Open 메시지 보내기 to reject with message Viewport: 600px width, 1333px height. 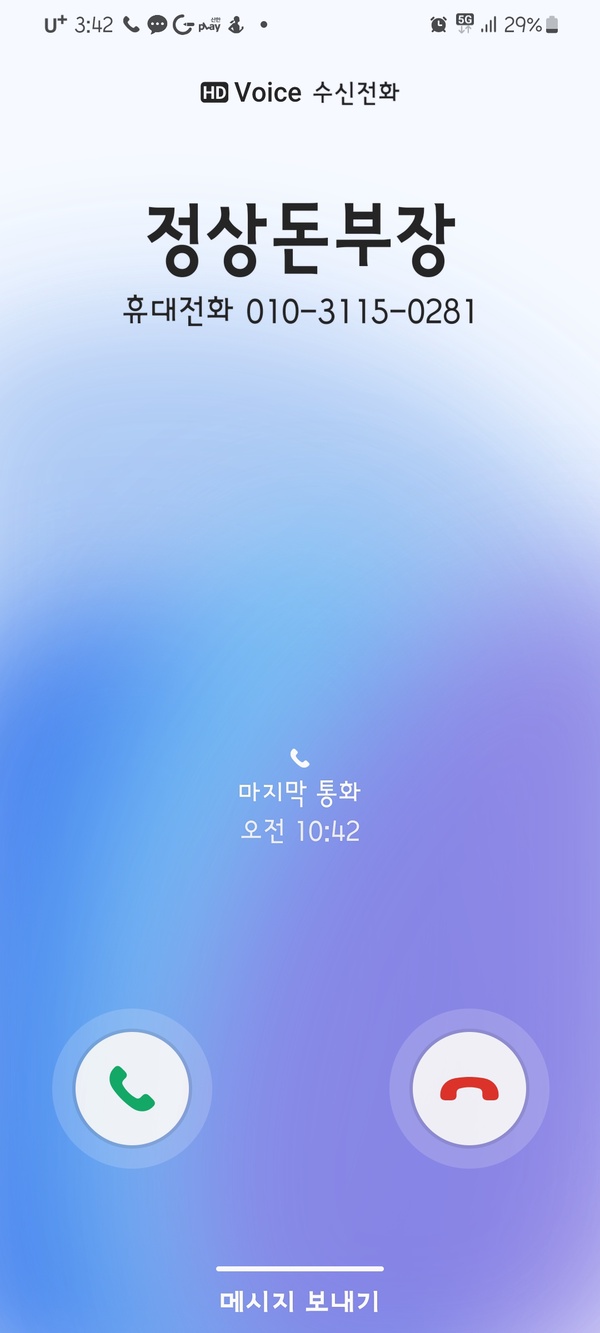(x=300, y=1300)
